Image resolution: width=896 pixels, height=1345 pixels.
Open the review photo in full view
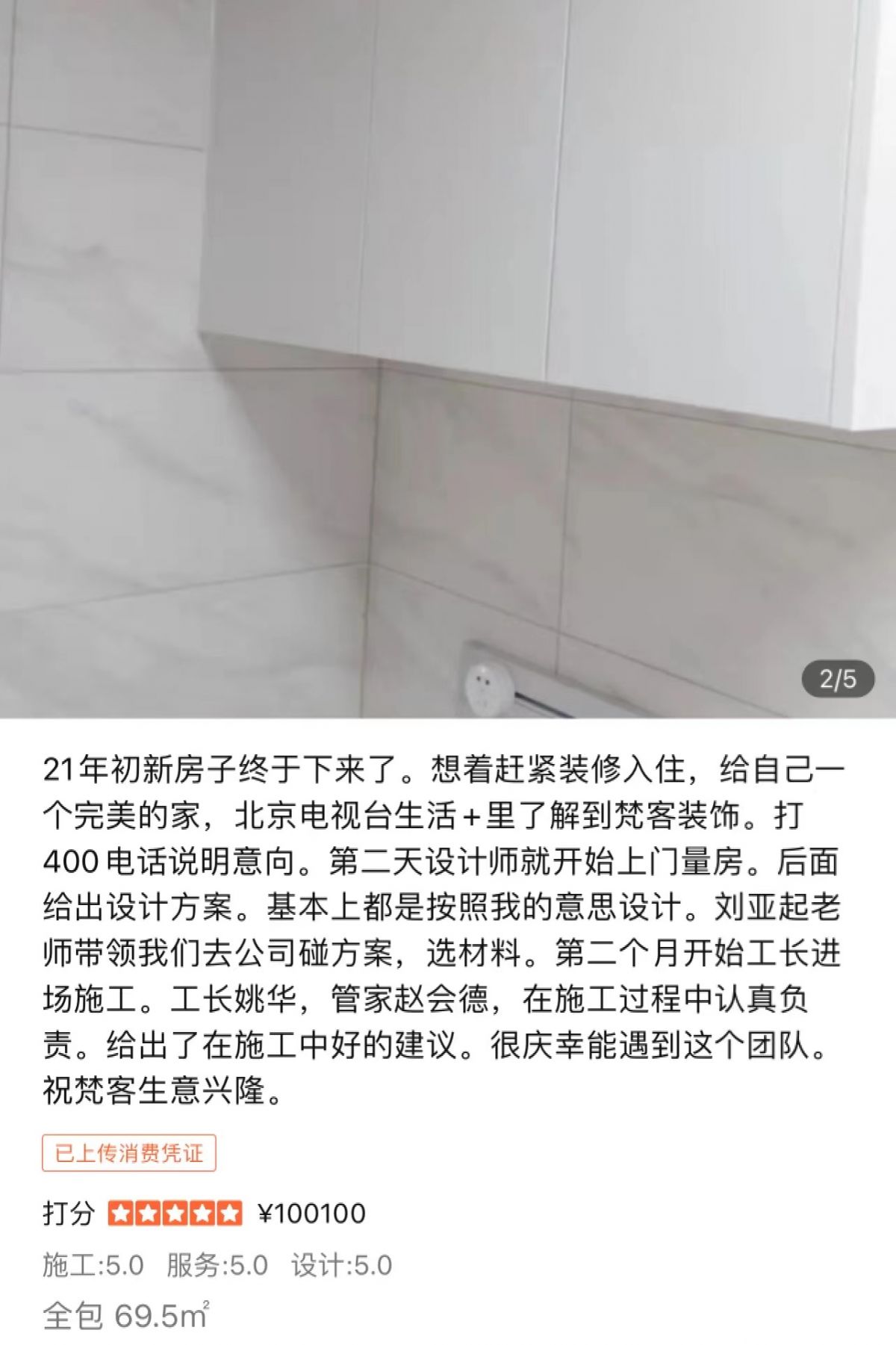[448, 358]
